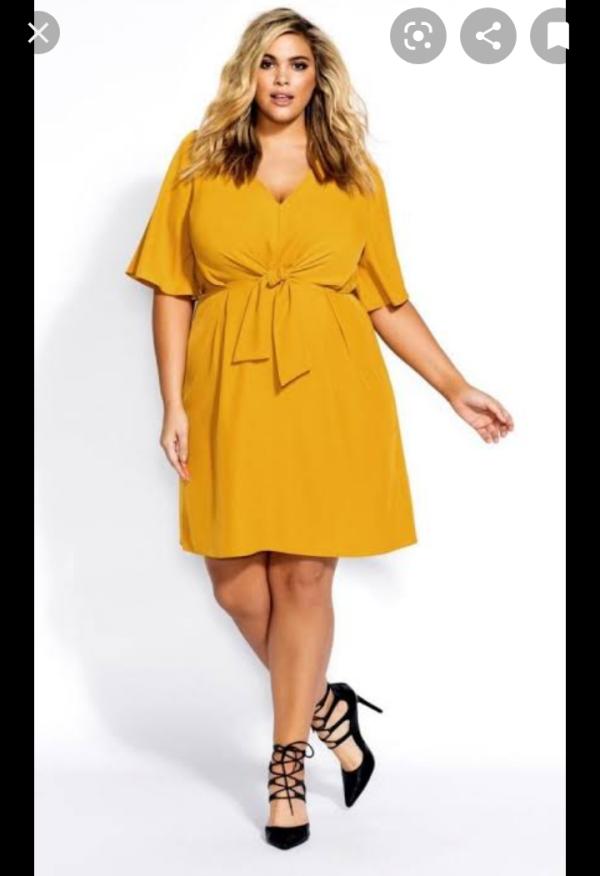This screenshot has height=876, width=600.
Task: Close the image viewer
Action: 39,33
